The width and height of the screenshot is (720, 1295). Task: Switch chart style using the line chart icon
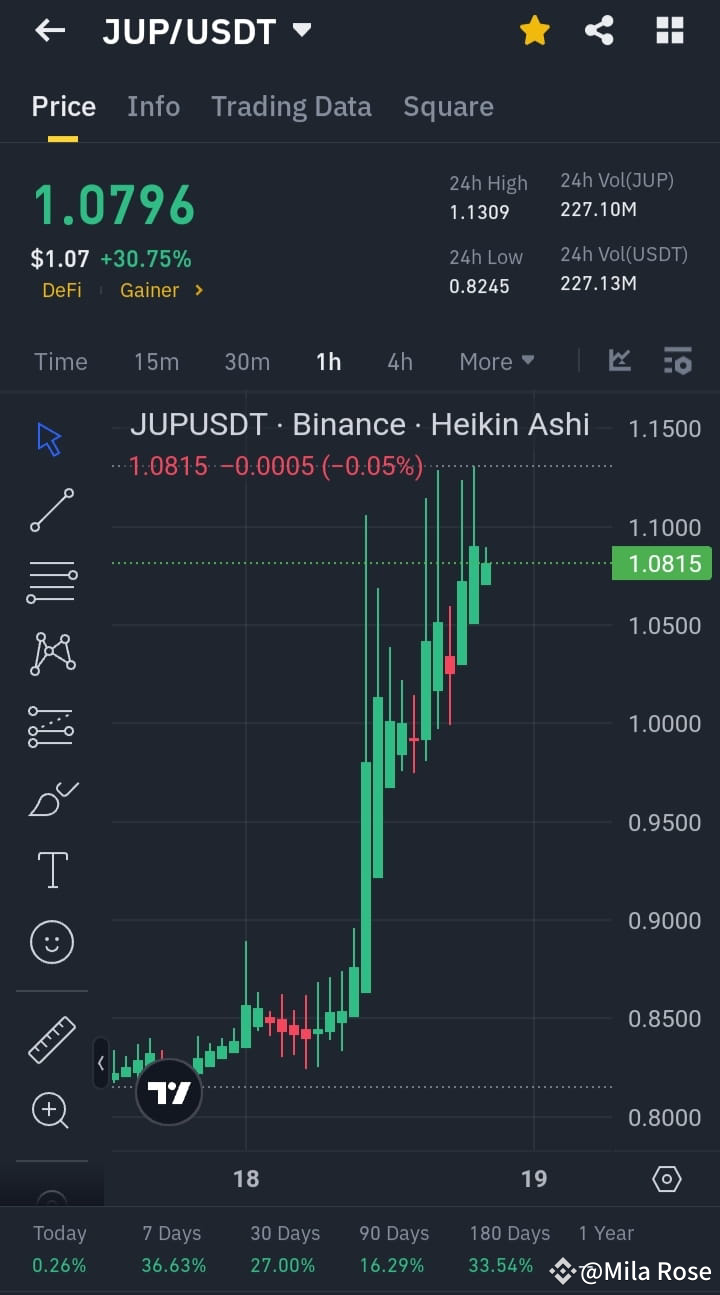619,361
